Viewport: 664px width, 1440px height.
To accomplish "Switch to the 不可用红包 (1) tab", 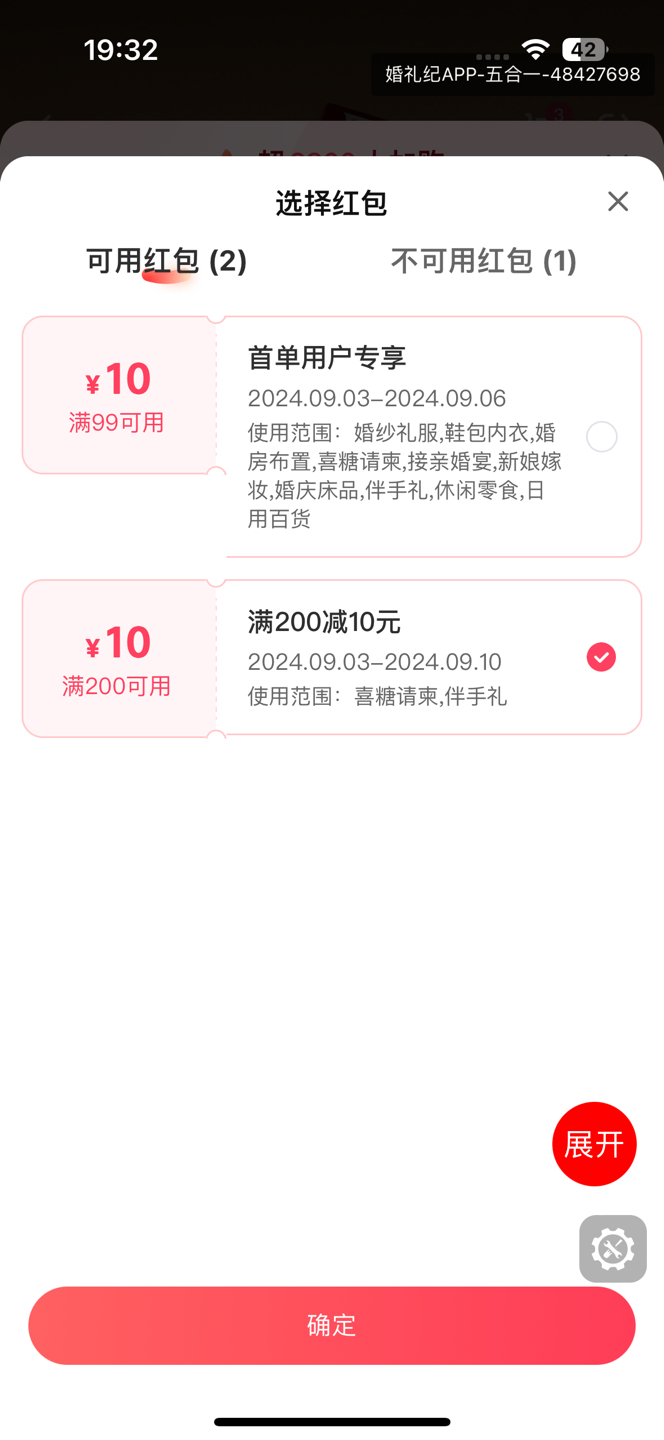I will point(484,261).
